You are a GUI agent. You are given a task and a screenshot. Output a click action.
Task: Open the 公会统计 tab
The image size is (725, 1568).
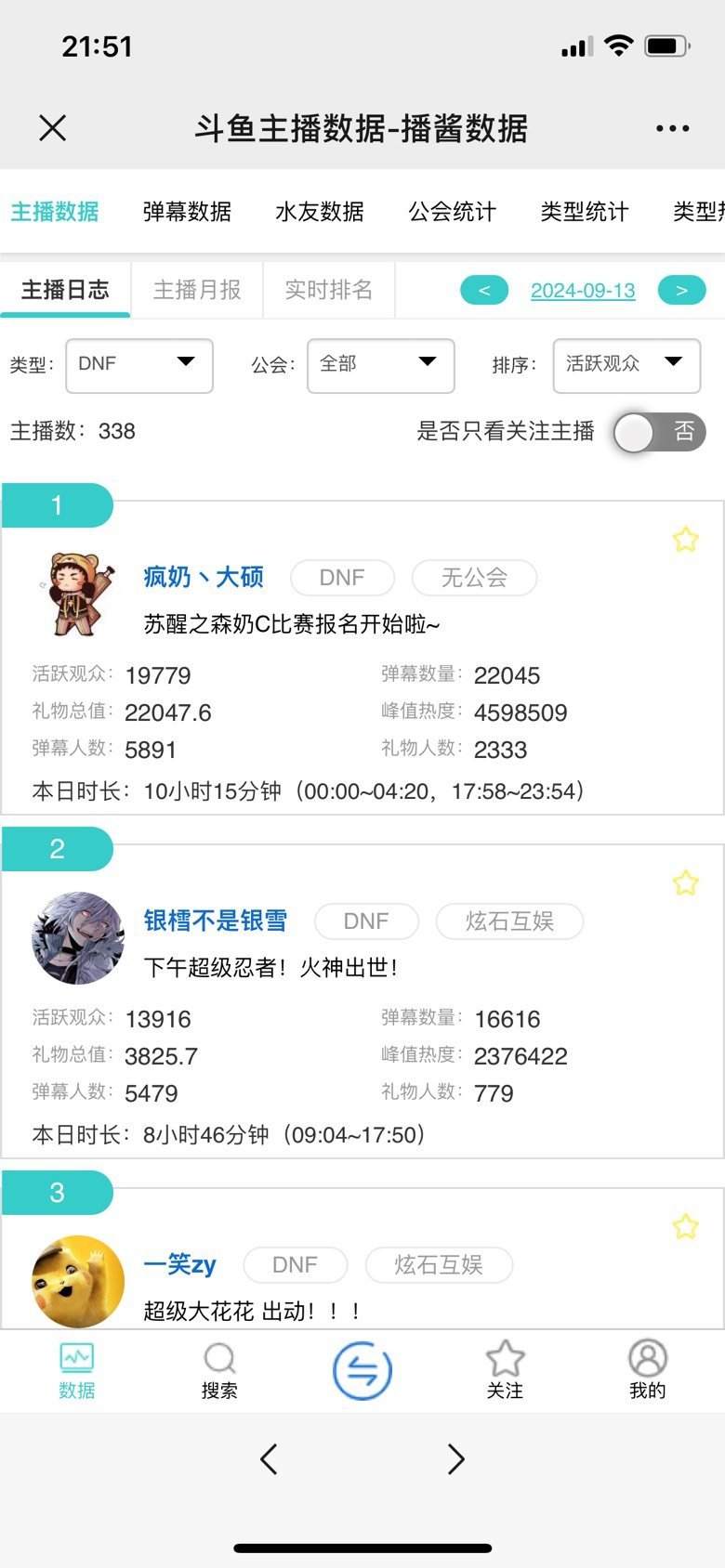pos(453,212)
